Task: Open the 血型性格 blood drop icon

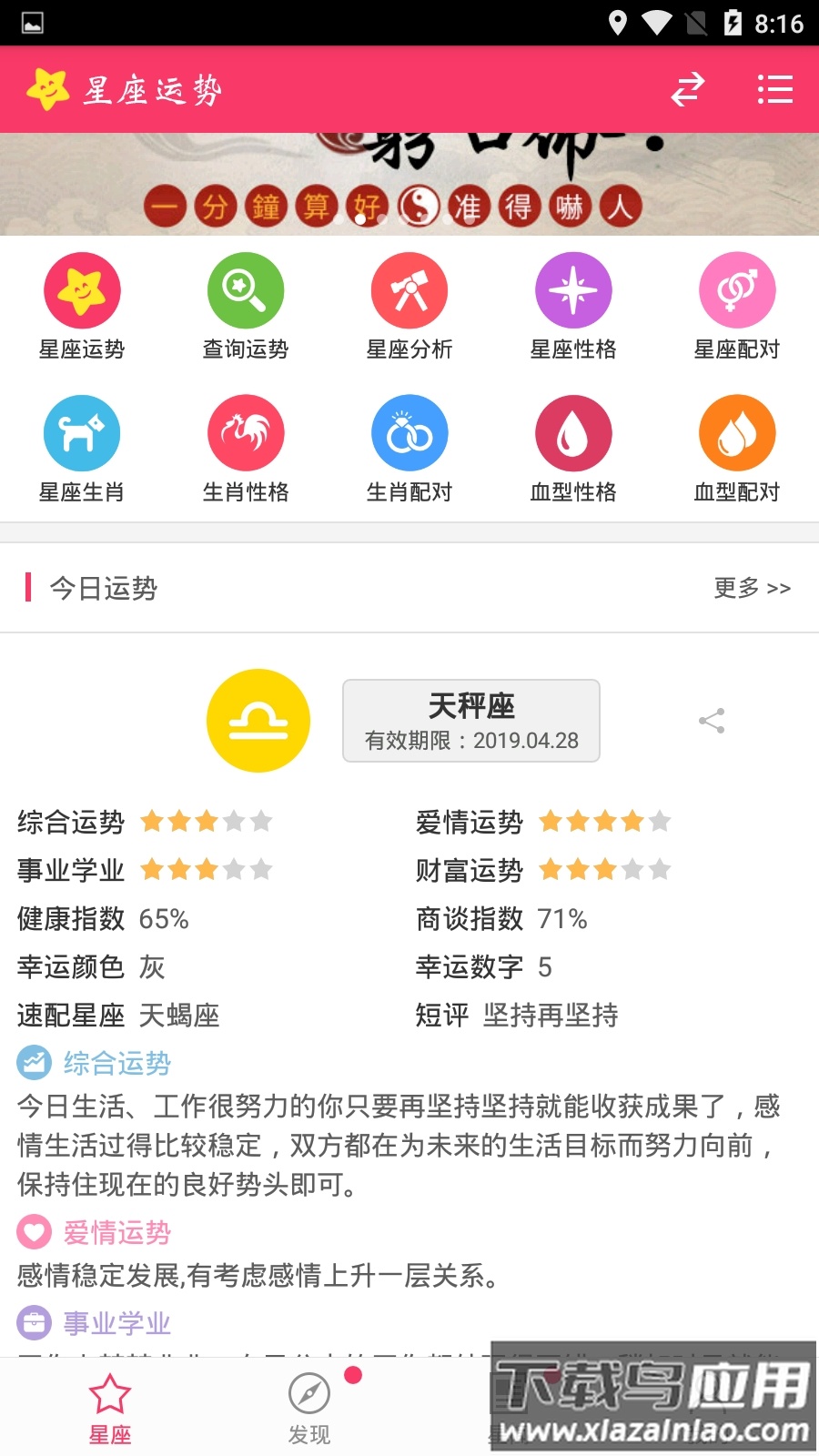Action: pos(573,432)
